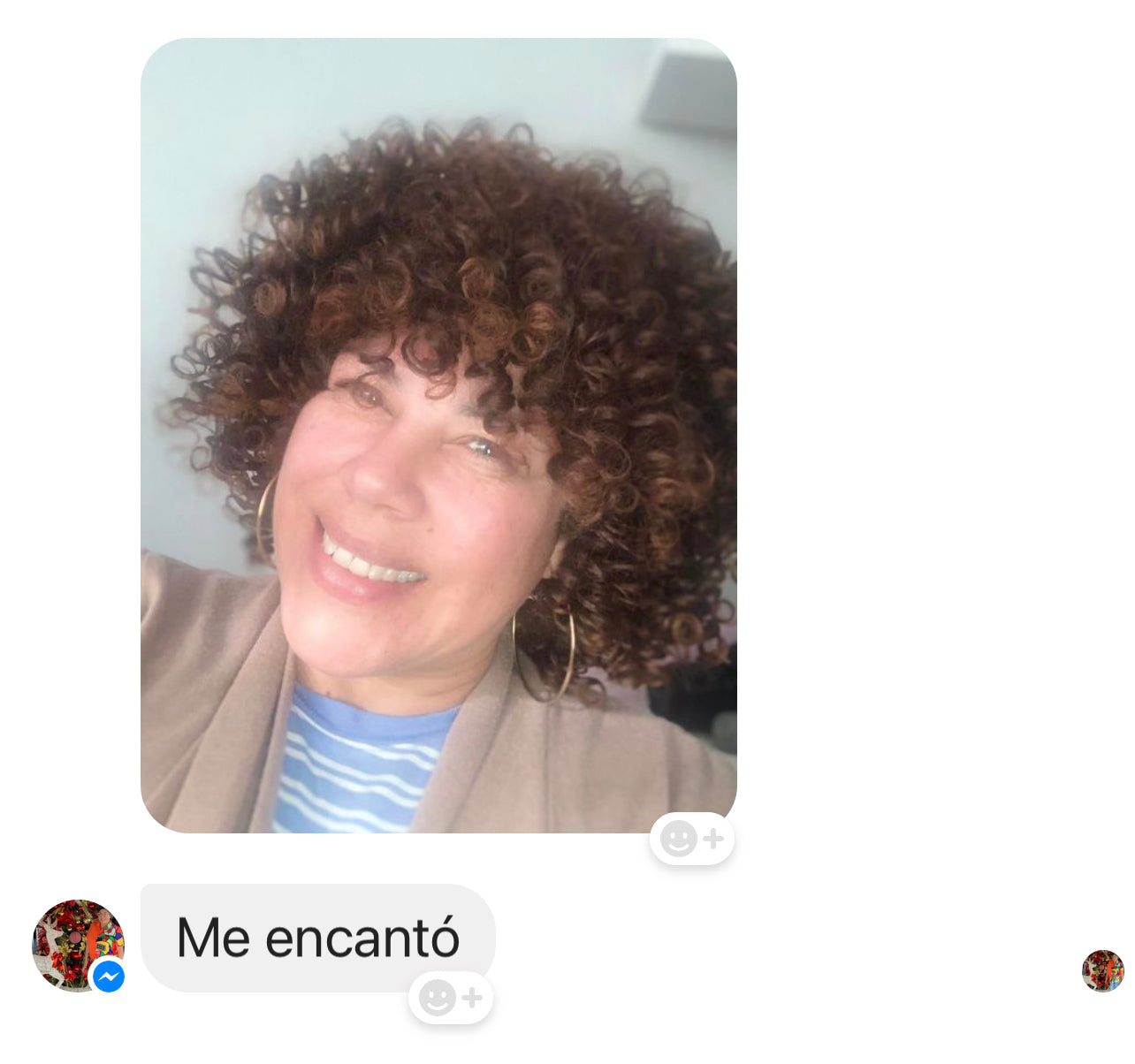Add a reaction to "Me encantó" message
The height and width of the screenshot is (1064, 1135).
tap(450, 999)
